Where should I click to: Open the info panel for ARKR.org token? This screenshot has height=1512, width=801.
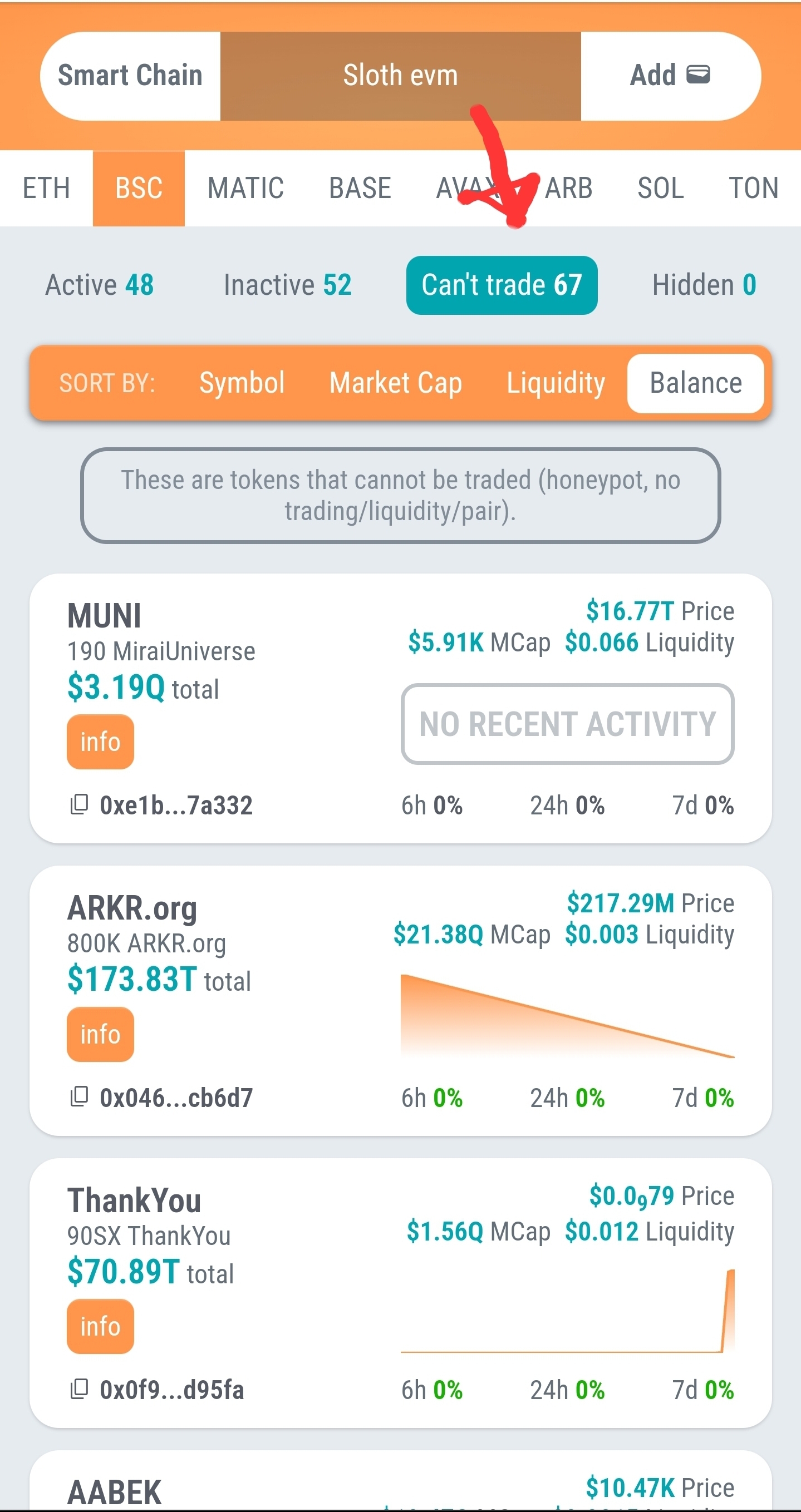(x=100, y=1034)
